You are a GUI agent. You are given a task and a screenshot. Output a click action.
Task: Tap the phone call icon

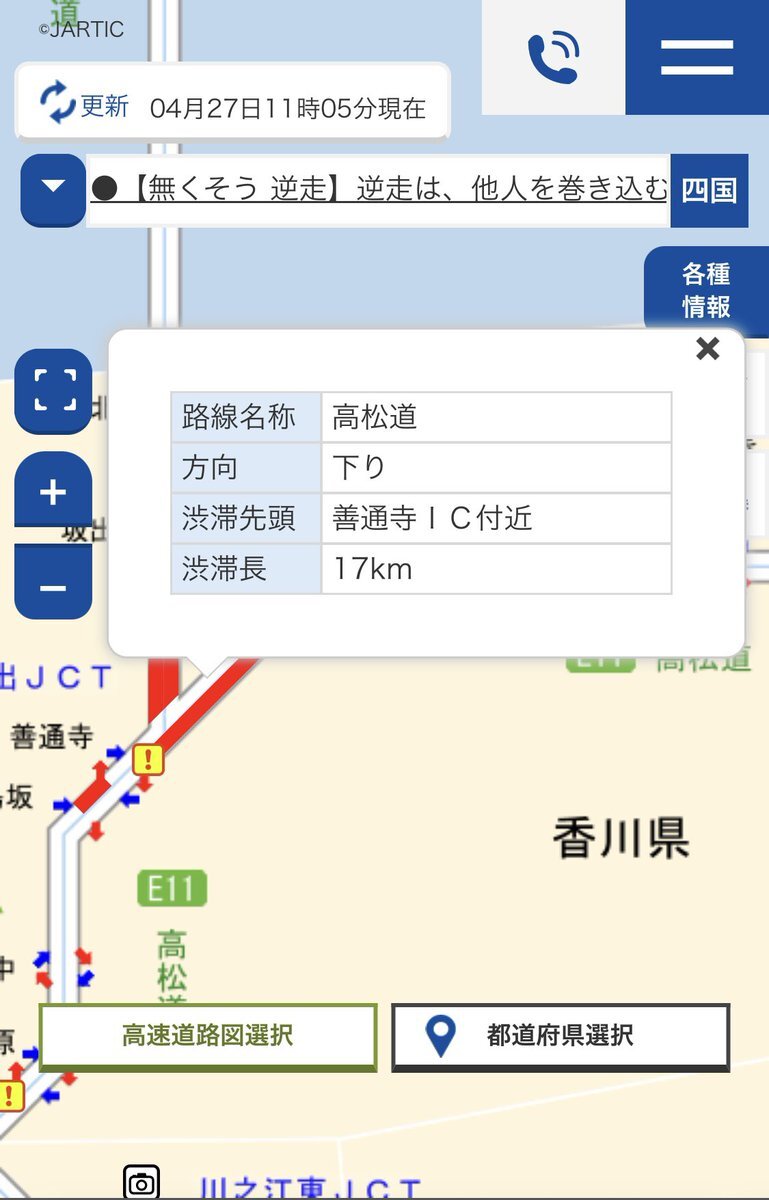click(554, 57)
